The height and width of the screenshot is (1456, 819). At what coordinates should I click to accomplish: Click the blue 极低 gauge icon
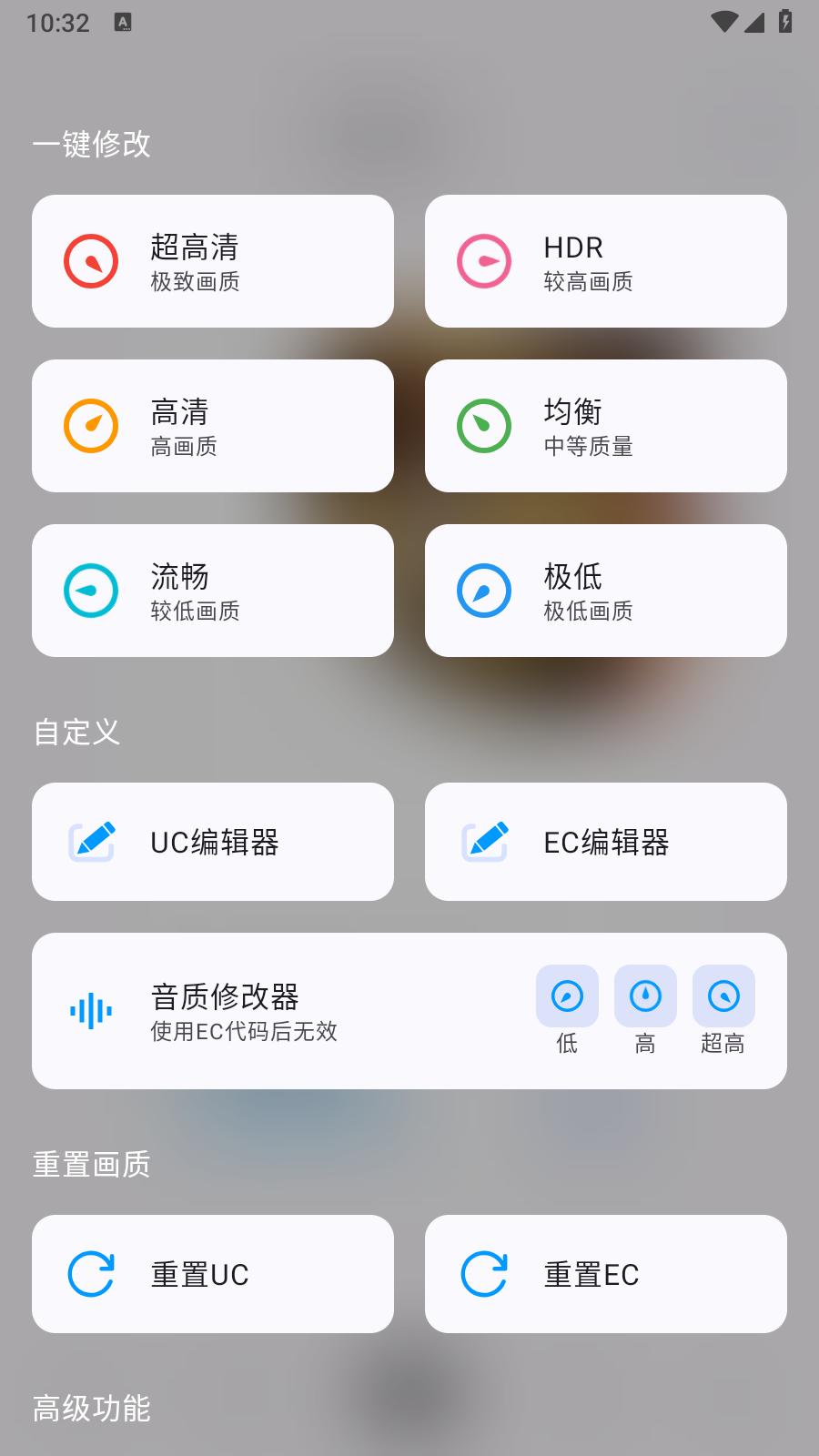point(485,590)
